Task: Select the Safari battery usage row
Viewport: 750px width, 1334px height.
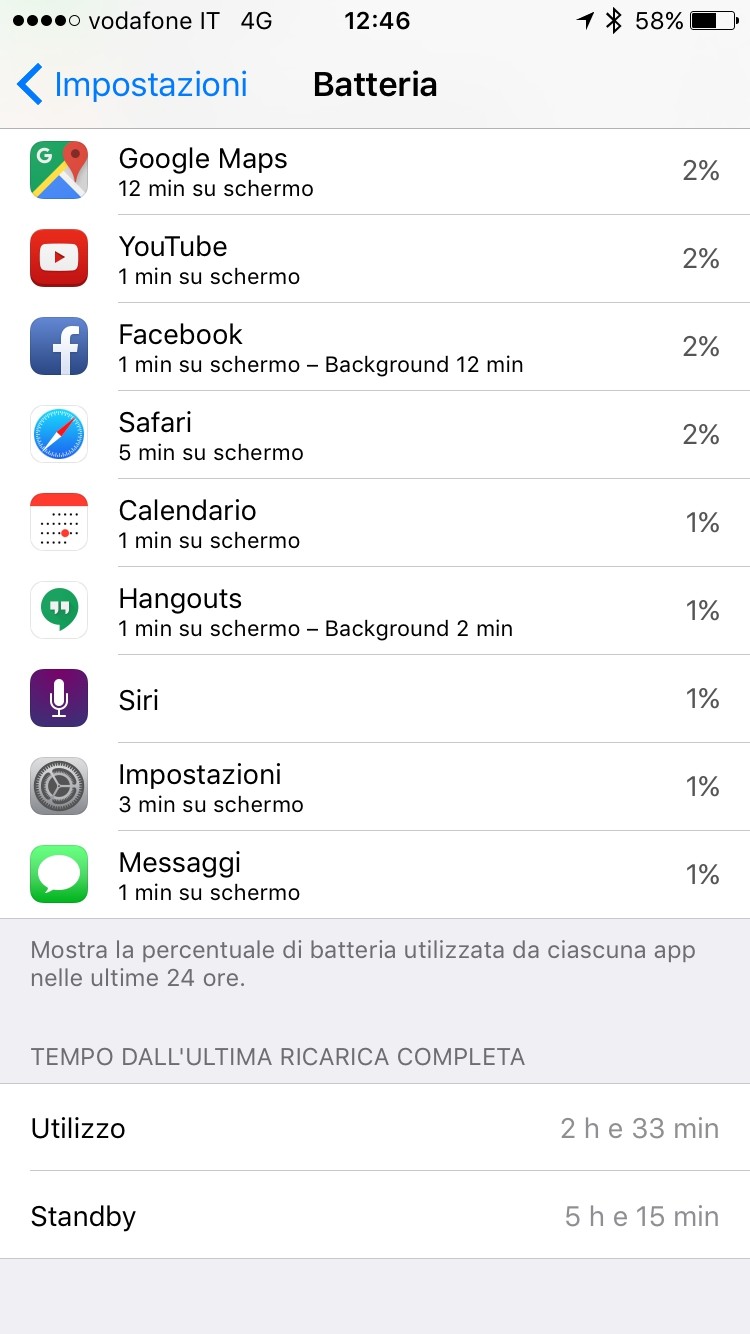Action: (x=375, y=435)
